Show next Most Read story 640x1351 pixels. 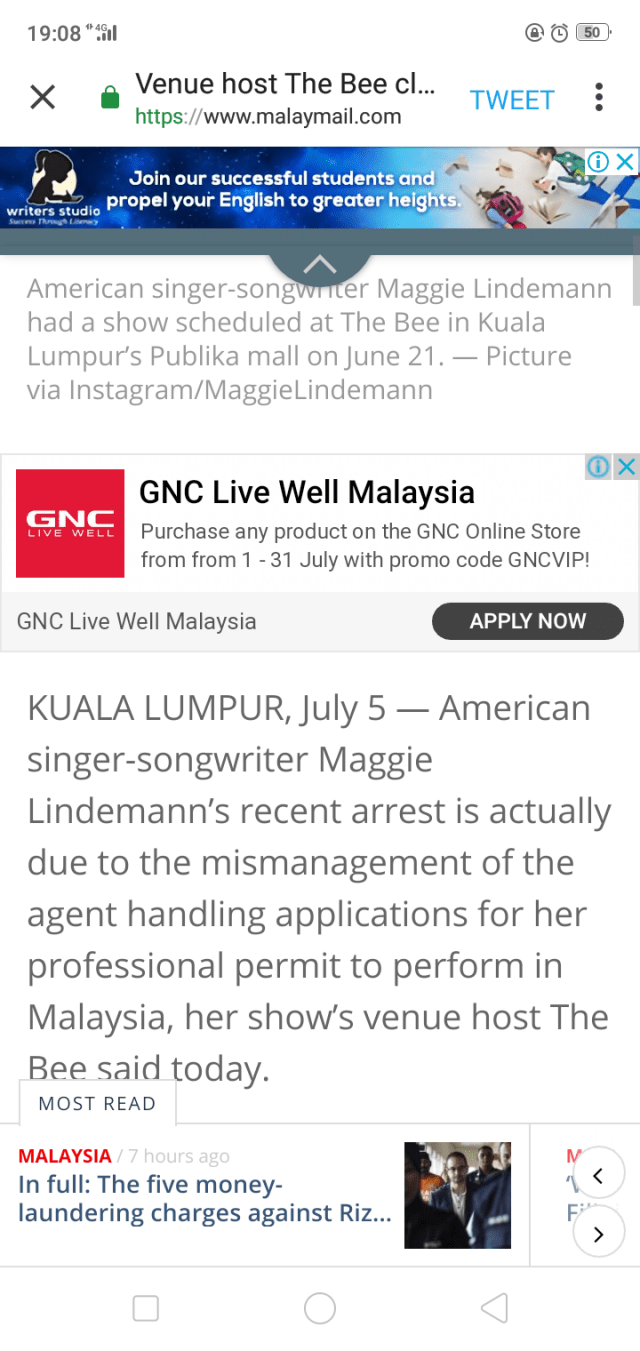[x=598, y=1234]
